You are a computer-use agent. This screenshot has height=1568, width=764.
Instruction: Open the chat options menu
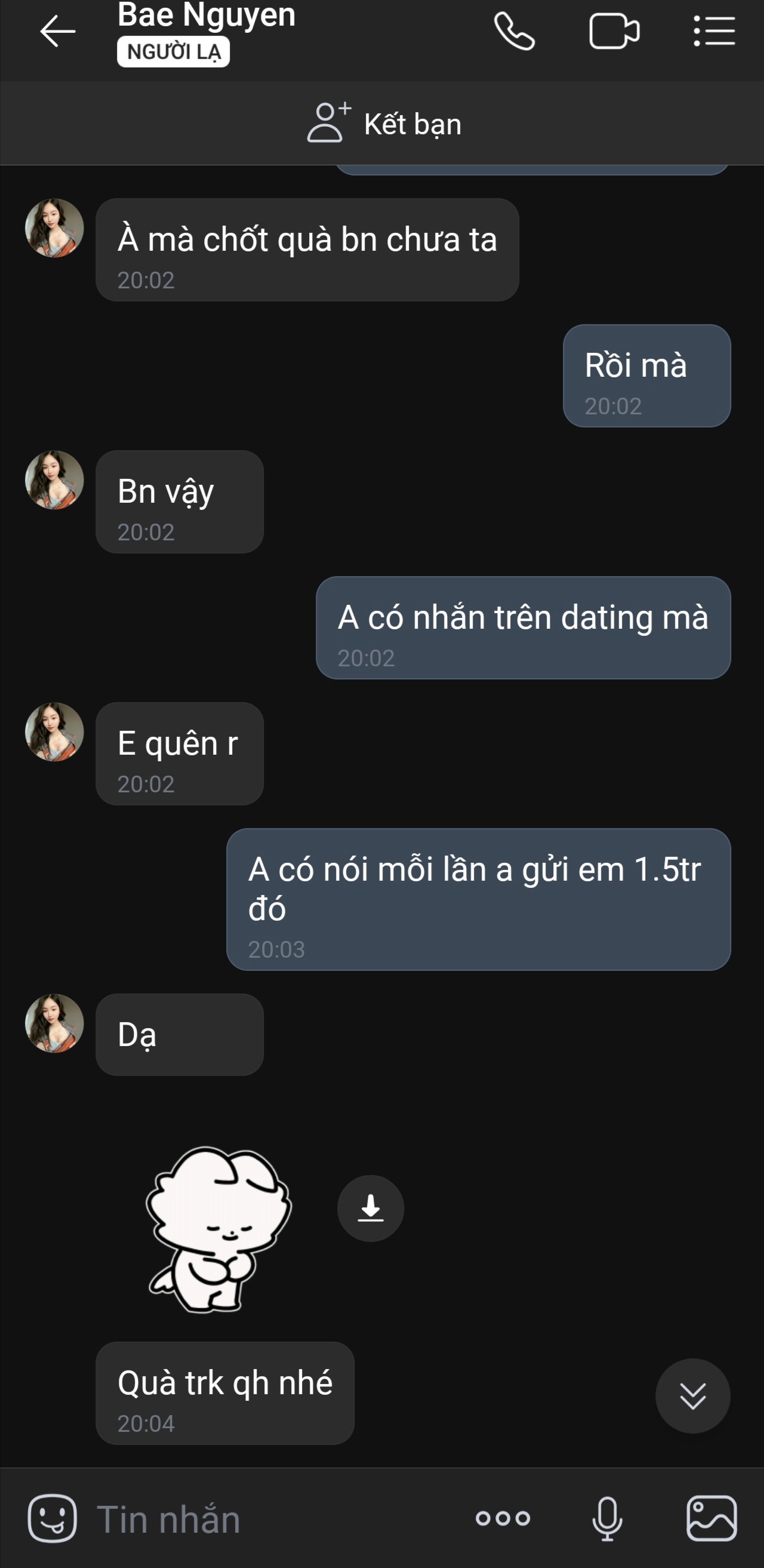[x=714, y=32]
